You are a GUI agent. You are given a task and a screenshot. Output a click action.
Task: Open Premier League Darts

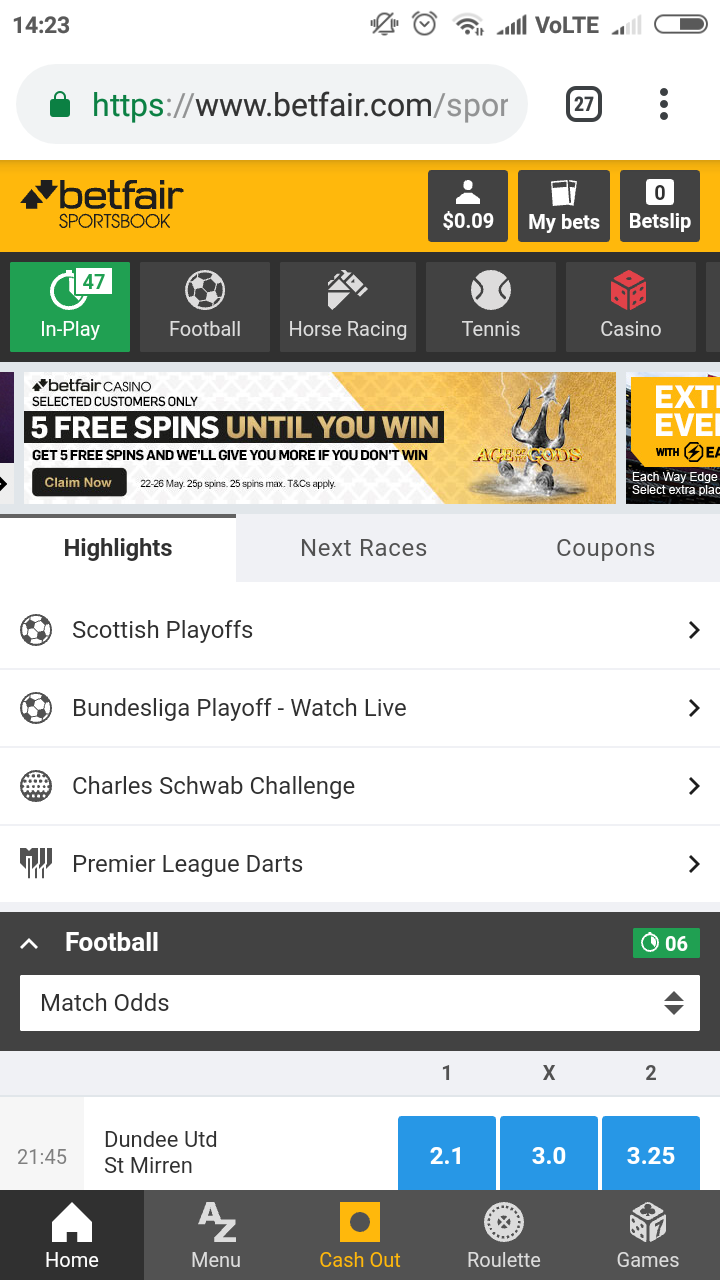coord(360,864)
